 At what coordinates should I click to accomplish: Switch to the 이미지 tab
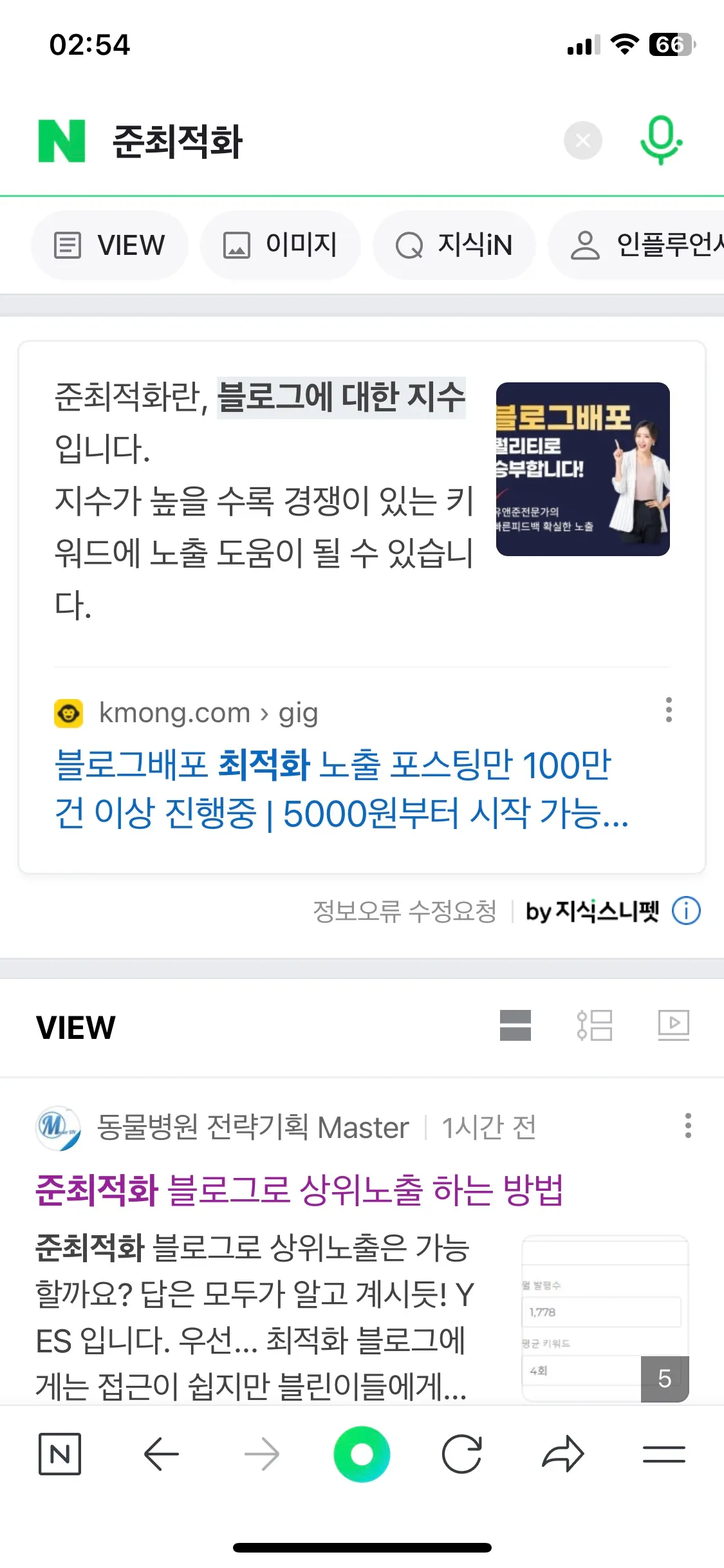281,245
